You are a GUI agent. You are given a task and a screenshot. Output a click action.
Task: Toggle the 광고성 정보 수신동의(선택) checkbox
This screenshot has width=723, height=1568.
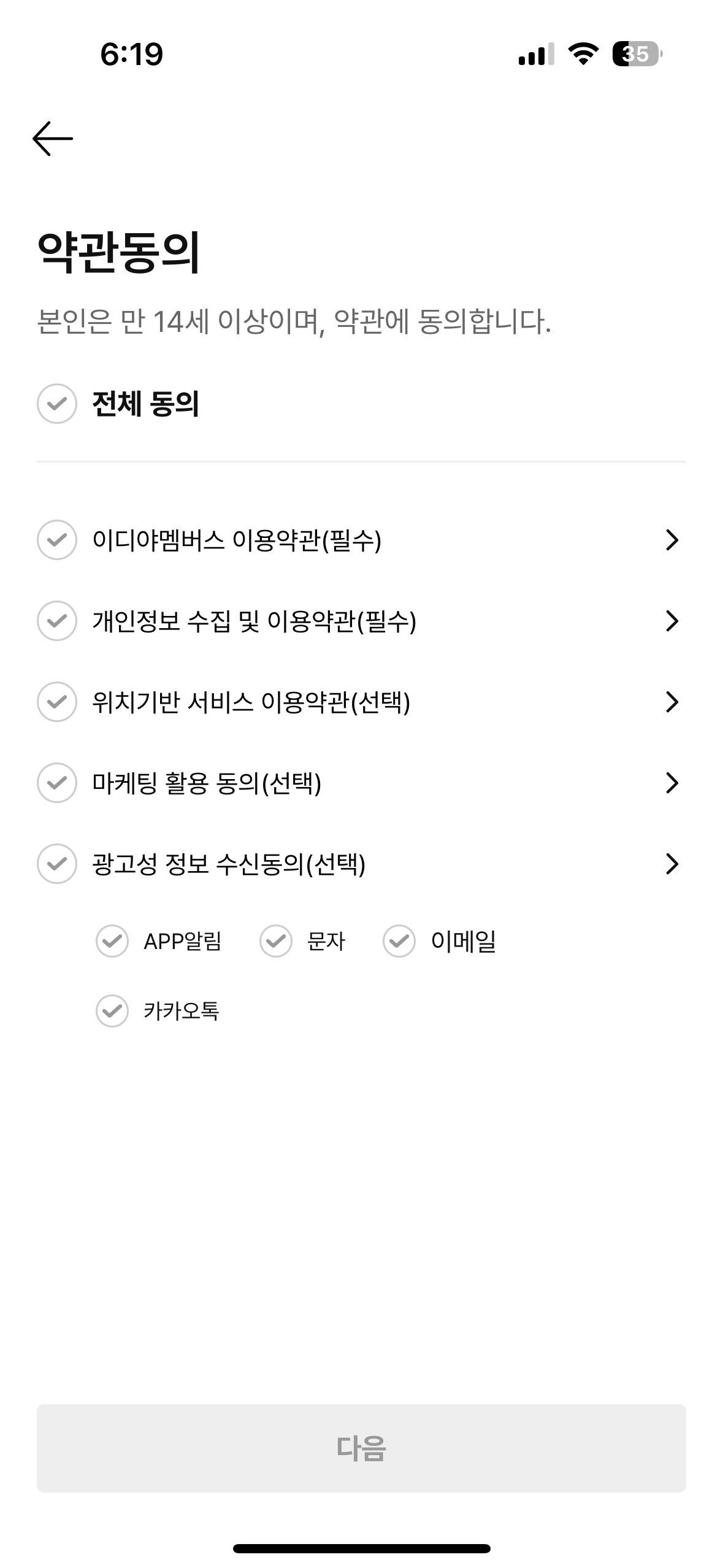coord(56,863)
